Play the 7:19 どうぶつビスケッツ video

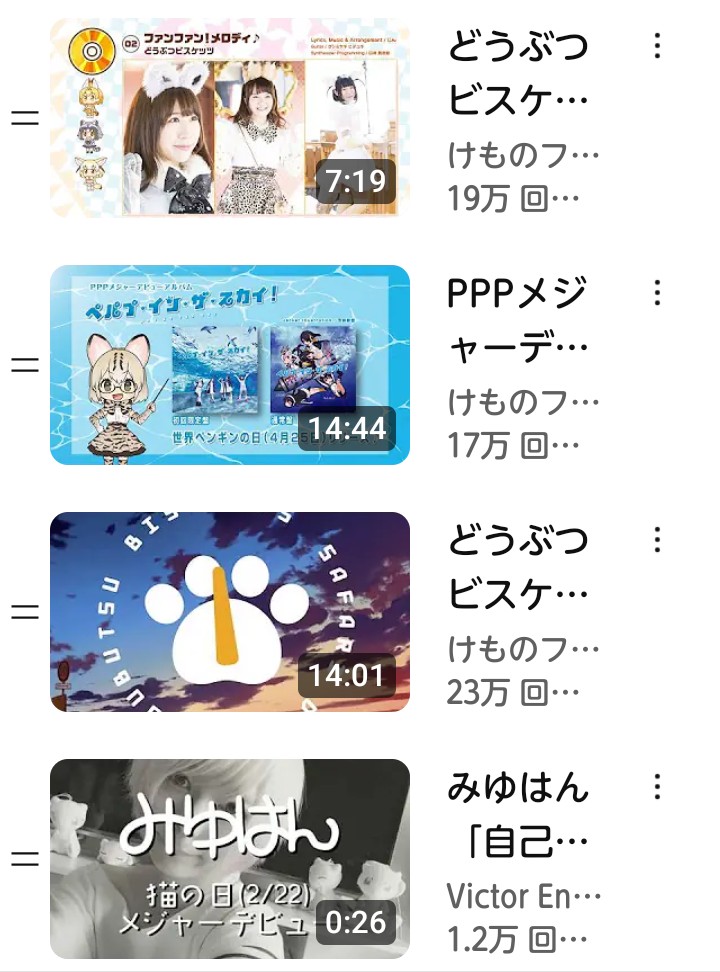tap(230, 118)
